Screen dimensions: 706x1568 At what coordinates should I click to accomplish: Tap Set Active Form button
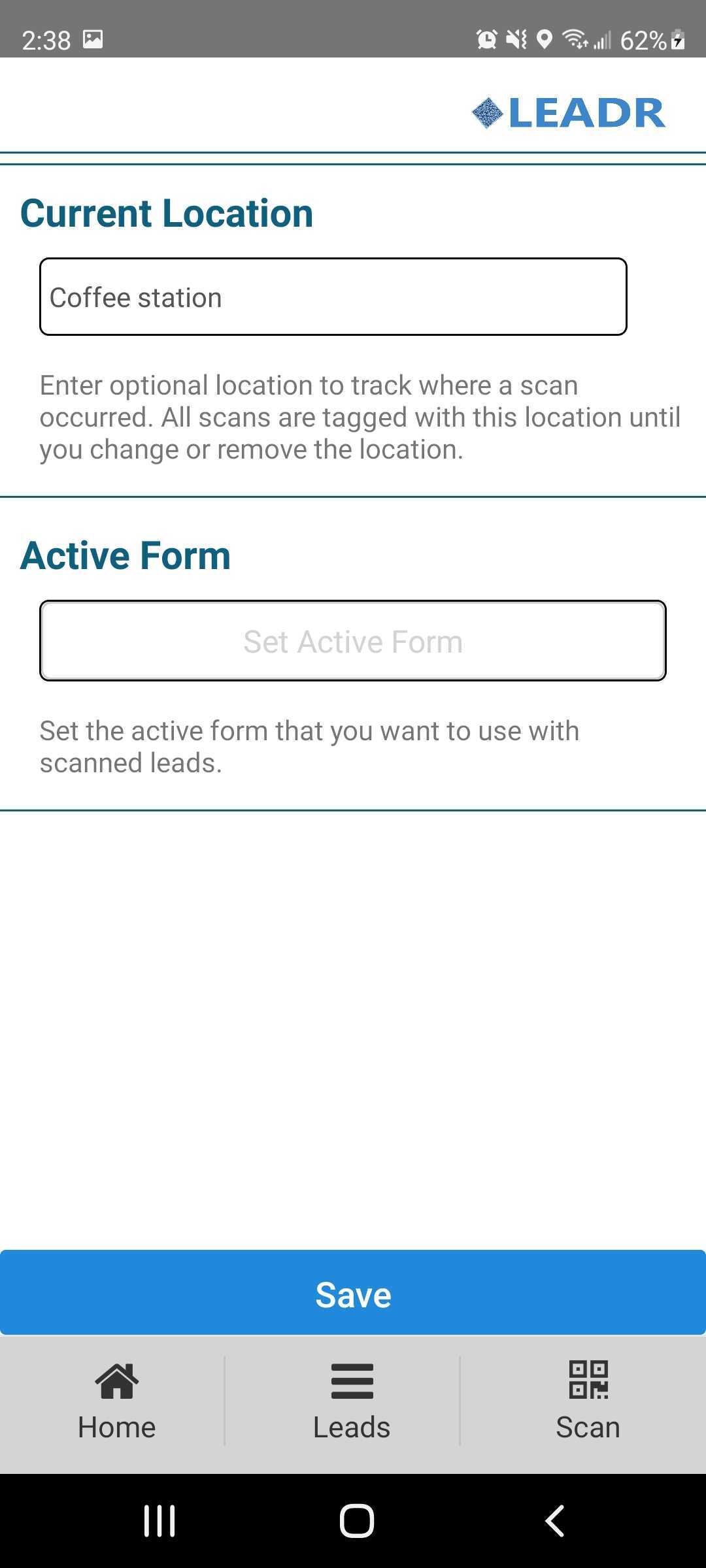click(x=353, y=641)
